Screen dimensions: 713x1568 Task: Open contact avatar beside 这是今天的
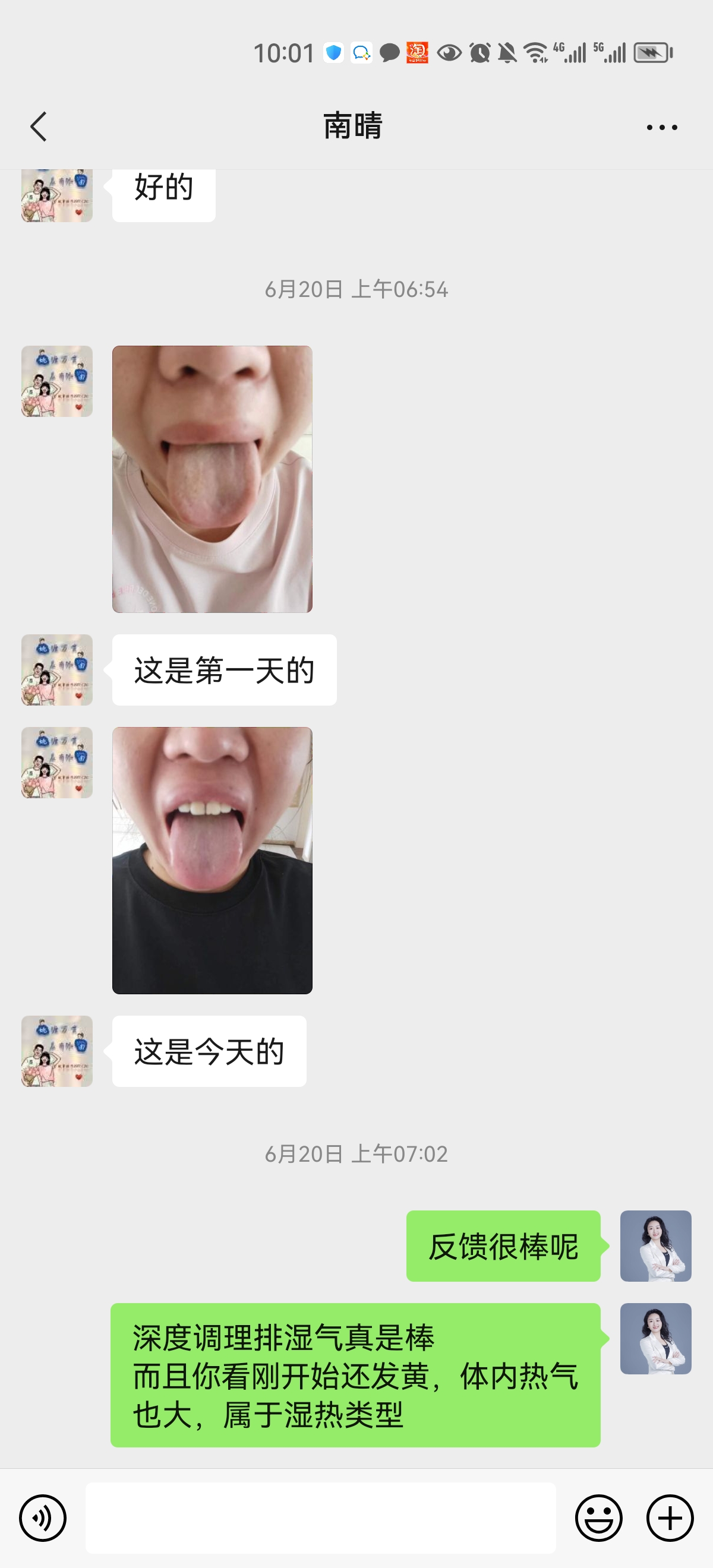tap(57, 1051)
